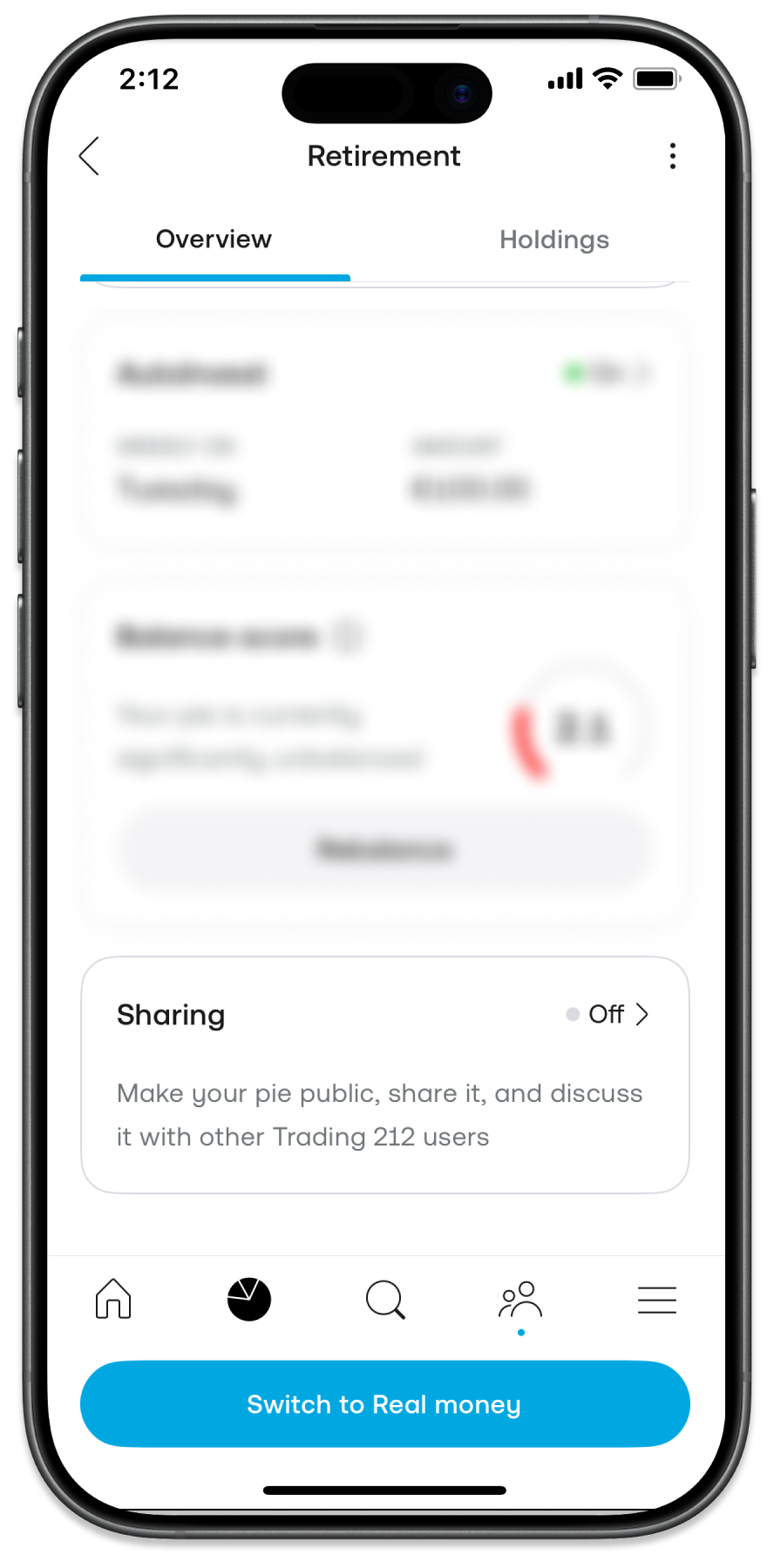Switch to the Holdings tab
Image resolution: width=774 pixels, height=1568 pixels.
tap(553, 240)
